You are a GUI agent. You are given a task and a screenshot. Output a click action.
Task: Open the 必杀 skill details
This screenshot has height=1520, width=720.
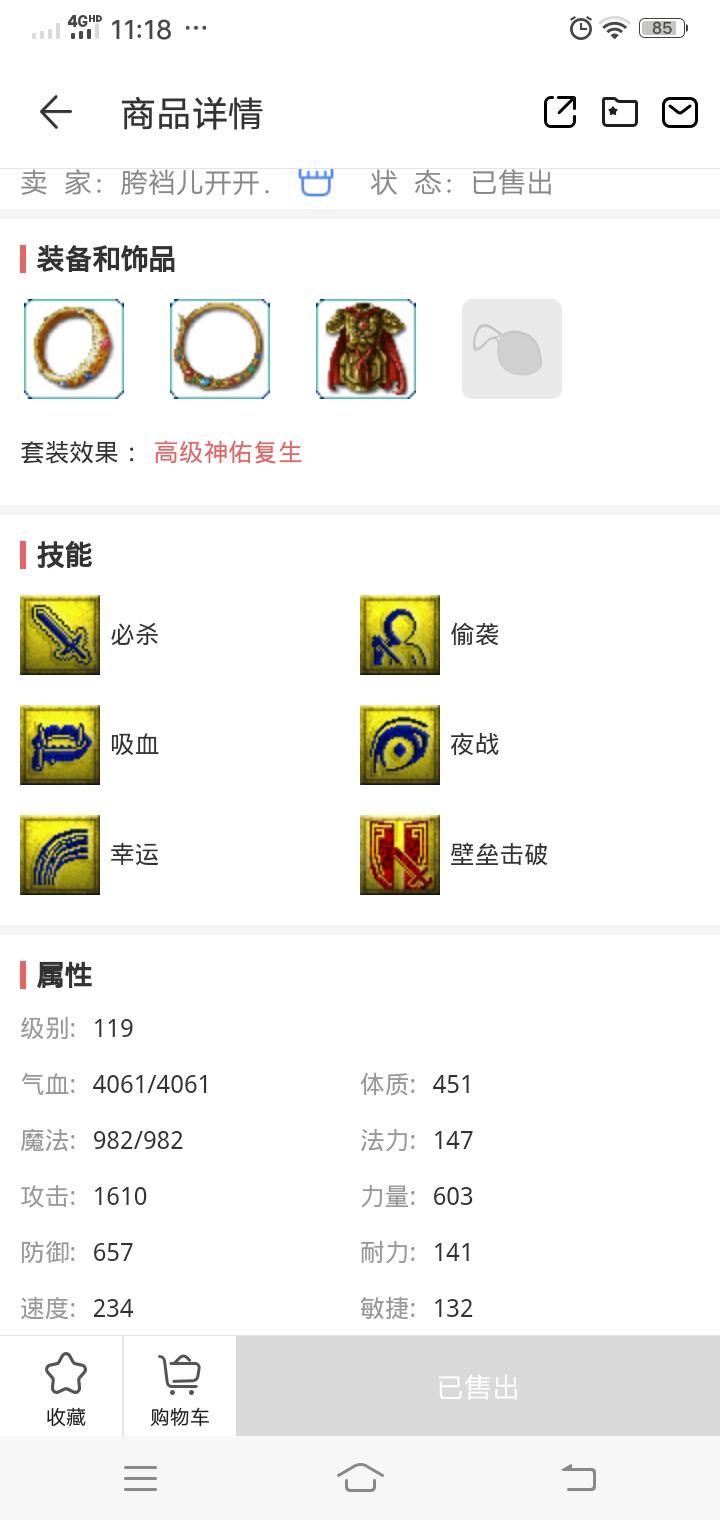click(60, 635)
